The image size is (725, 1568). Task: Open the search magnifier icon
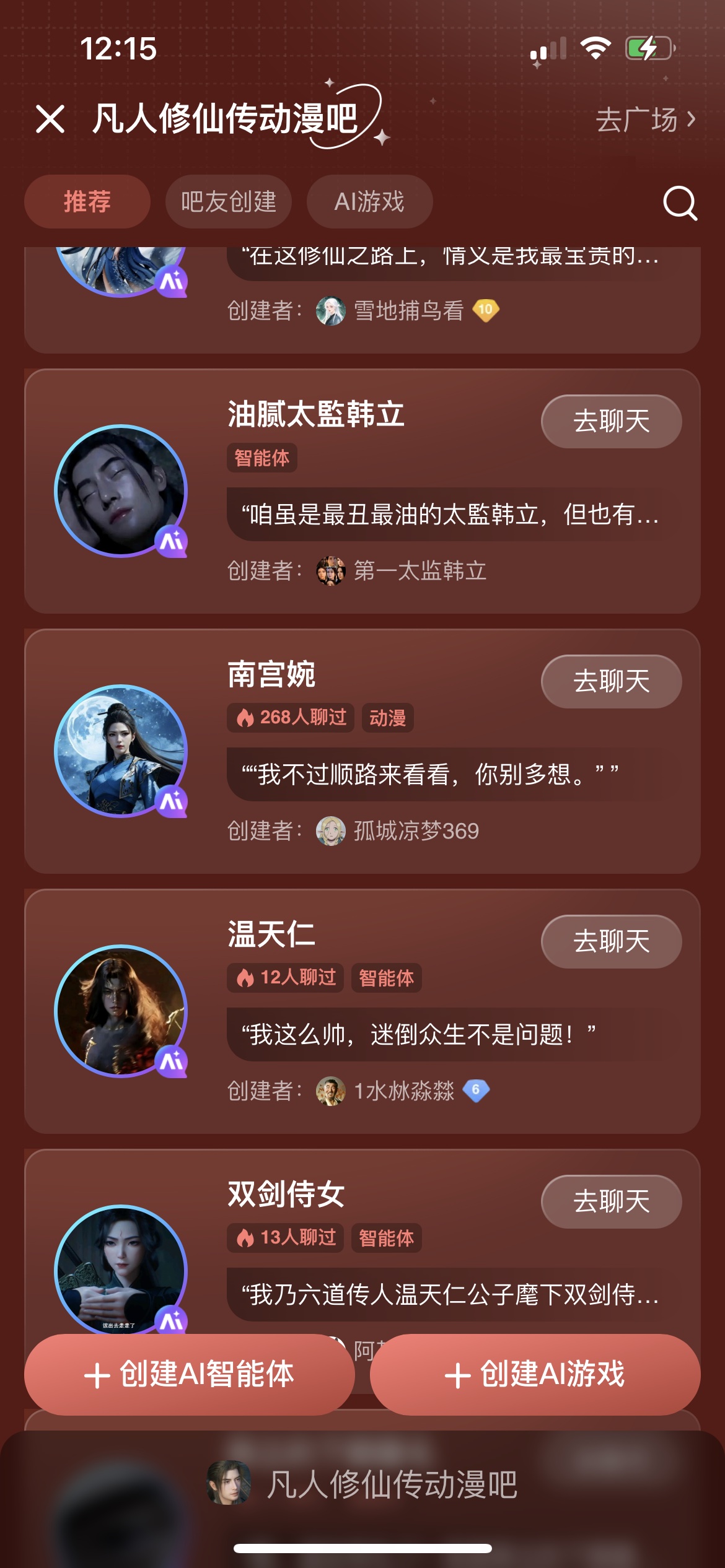tap(680, 203)
